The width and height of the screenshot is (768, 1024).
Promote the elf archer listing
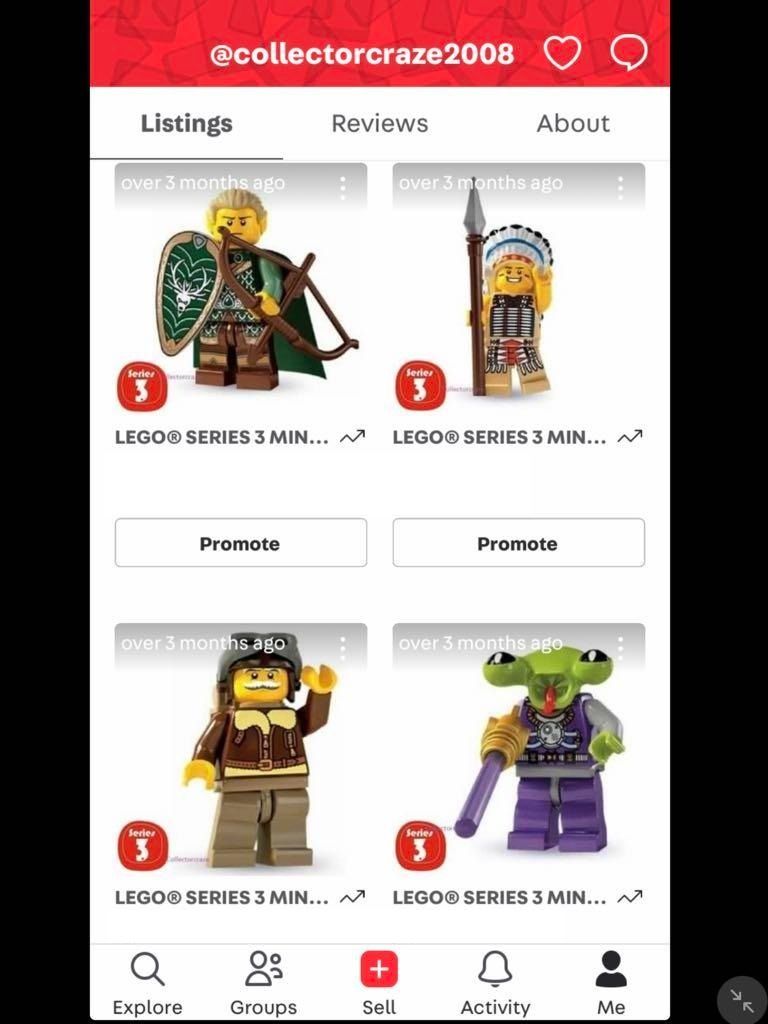[x=240, y=543]
